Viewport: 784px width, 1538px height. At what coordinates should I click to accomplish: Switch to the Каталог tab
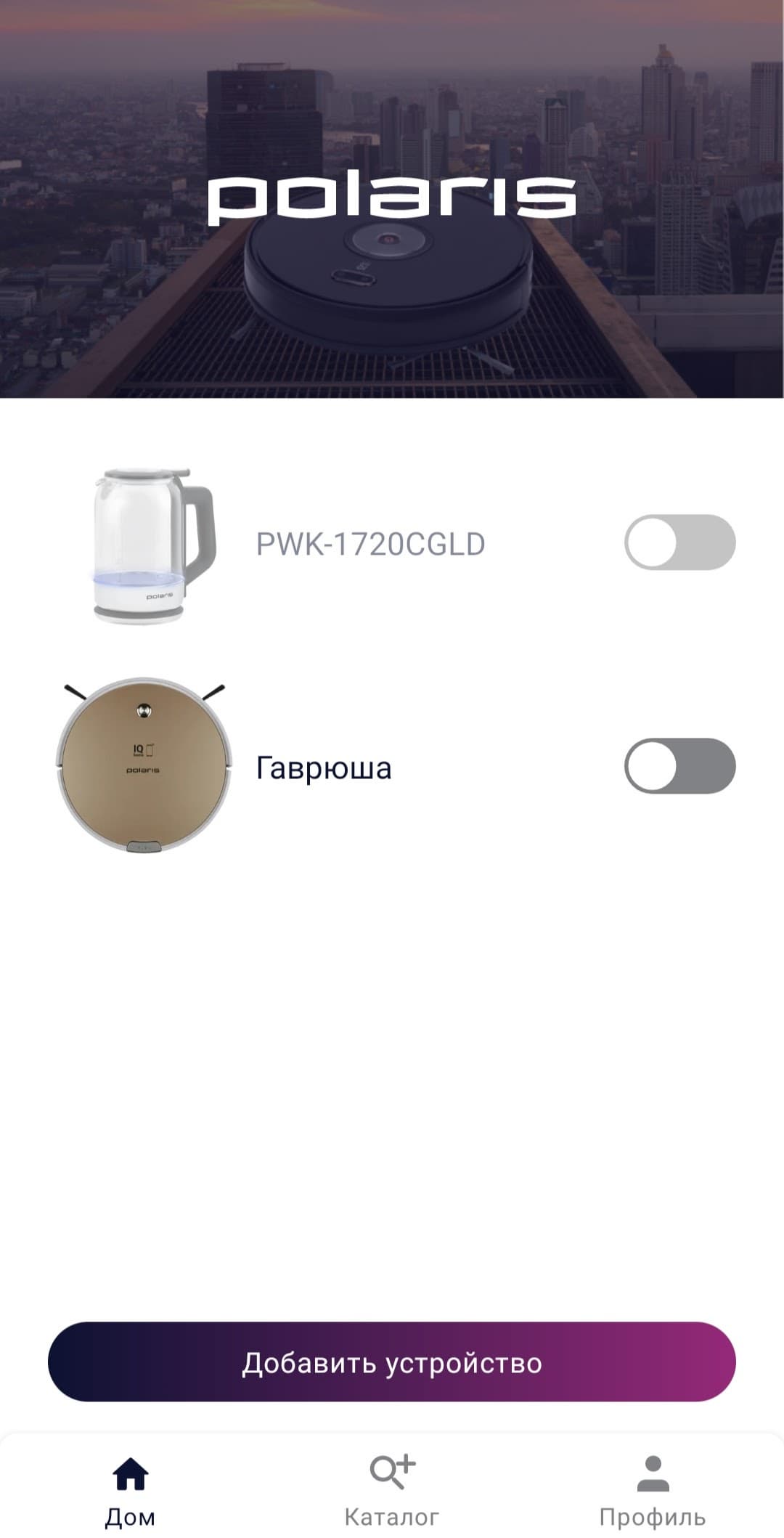392,1490
